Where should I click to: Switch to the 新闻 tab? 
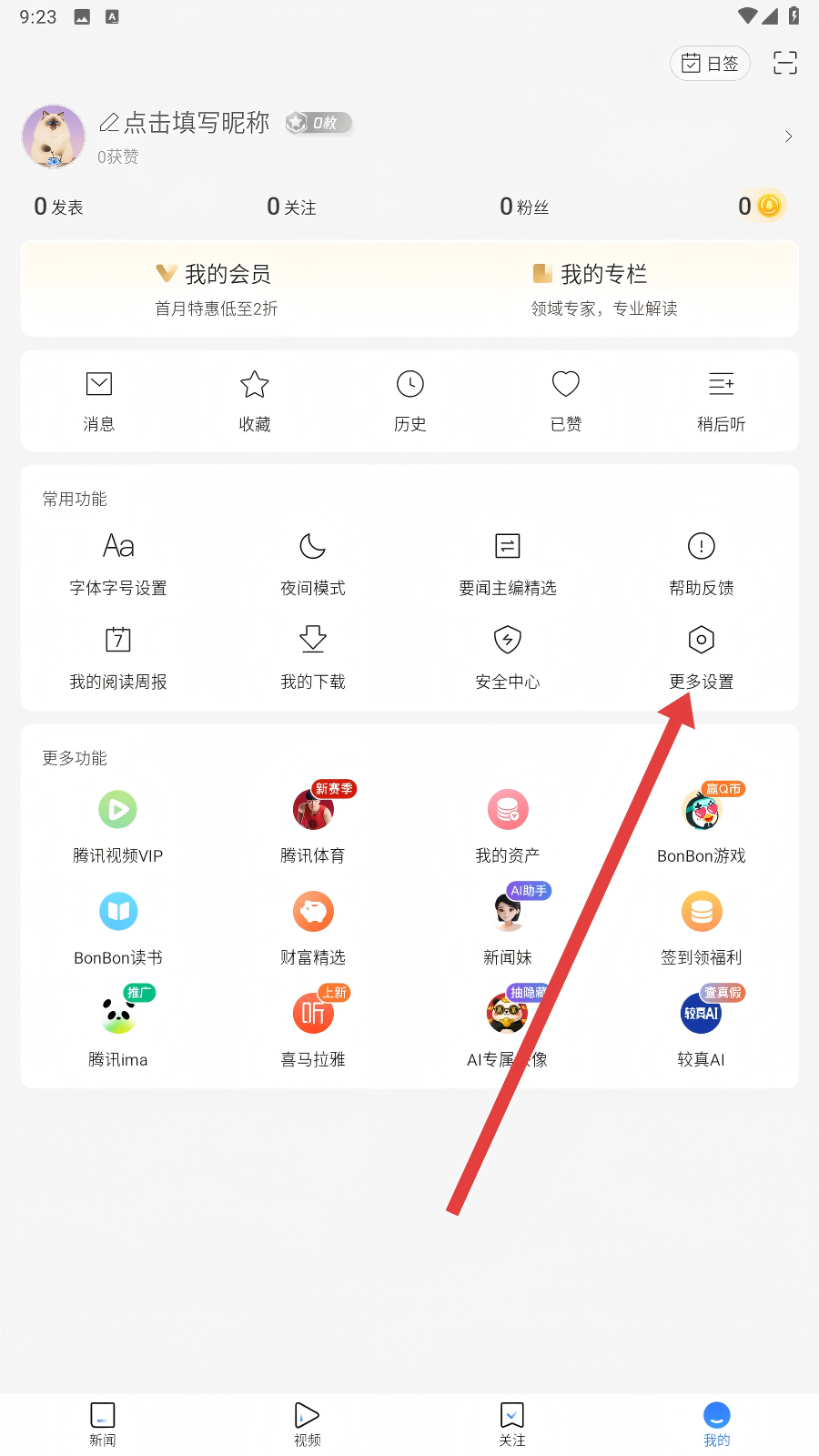click(103, 1423)
